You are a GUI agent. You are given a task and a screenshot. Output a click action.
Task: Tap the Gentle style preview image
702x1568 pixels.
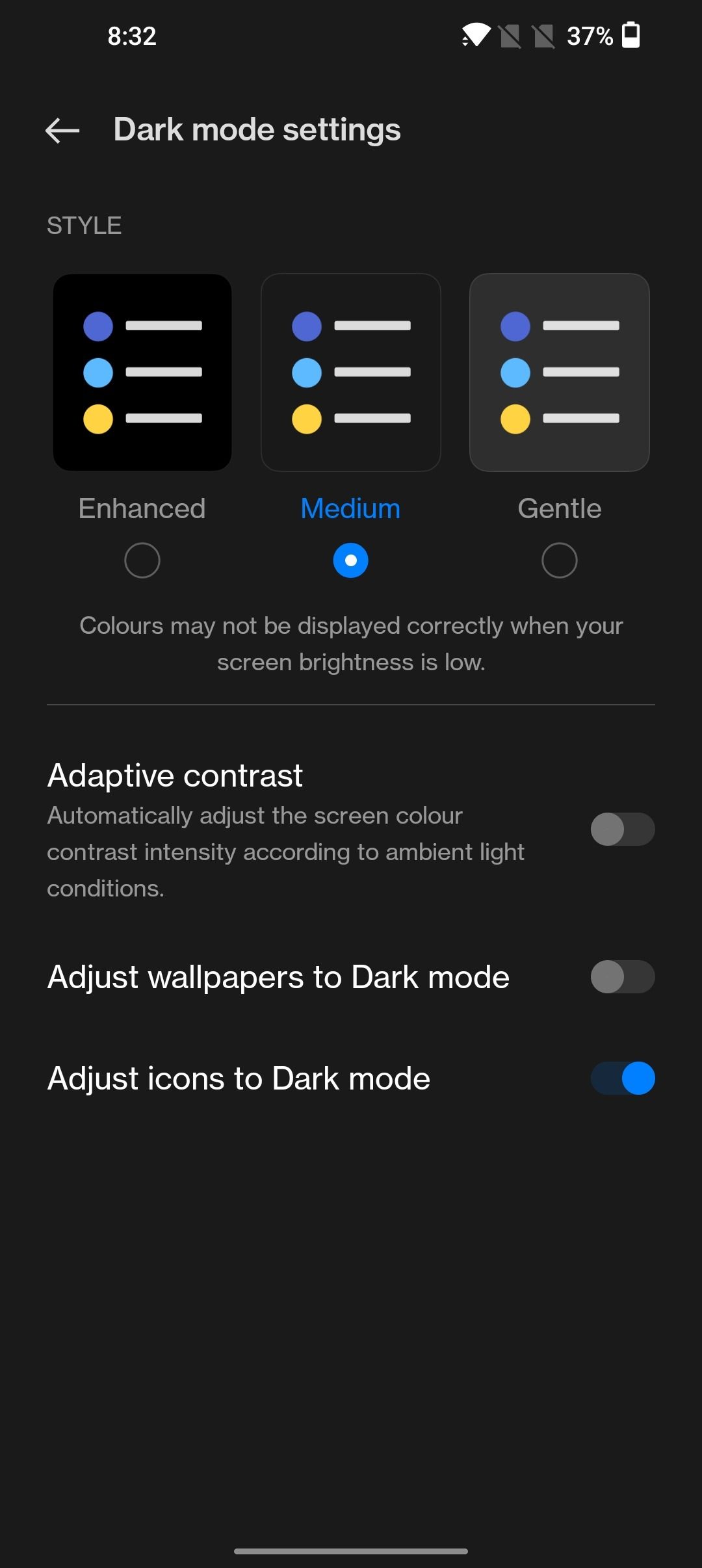pos(560,372)
